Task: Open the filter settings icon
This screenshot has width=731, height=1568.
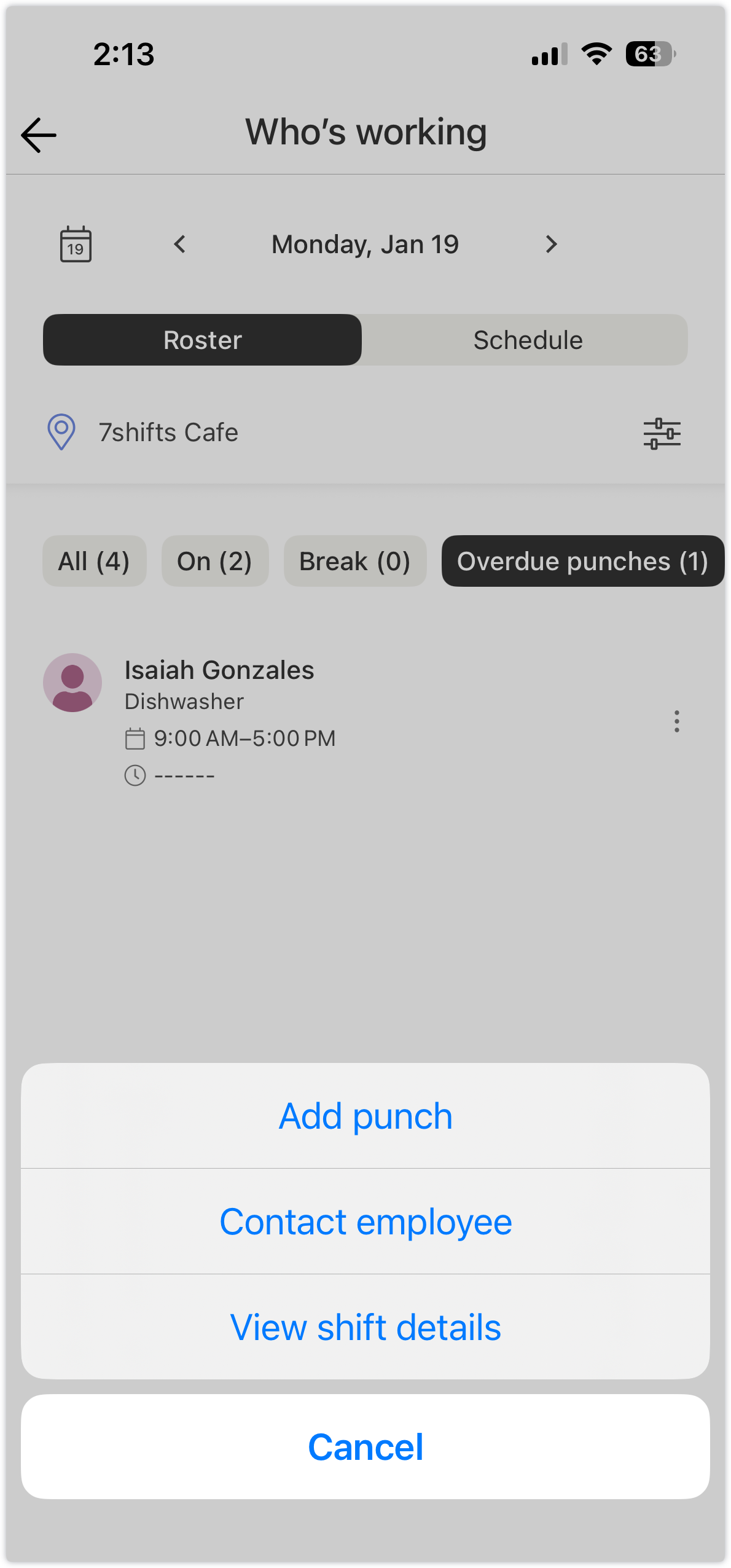Action: [x=662, y=433]
